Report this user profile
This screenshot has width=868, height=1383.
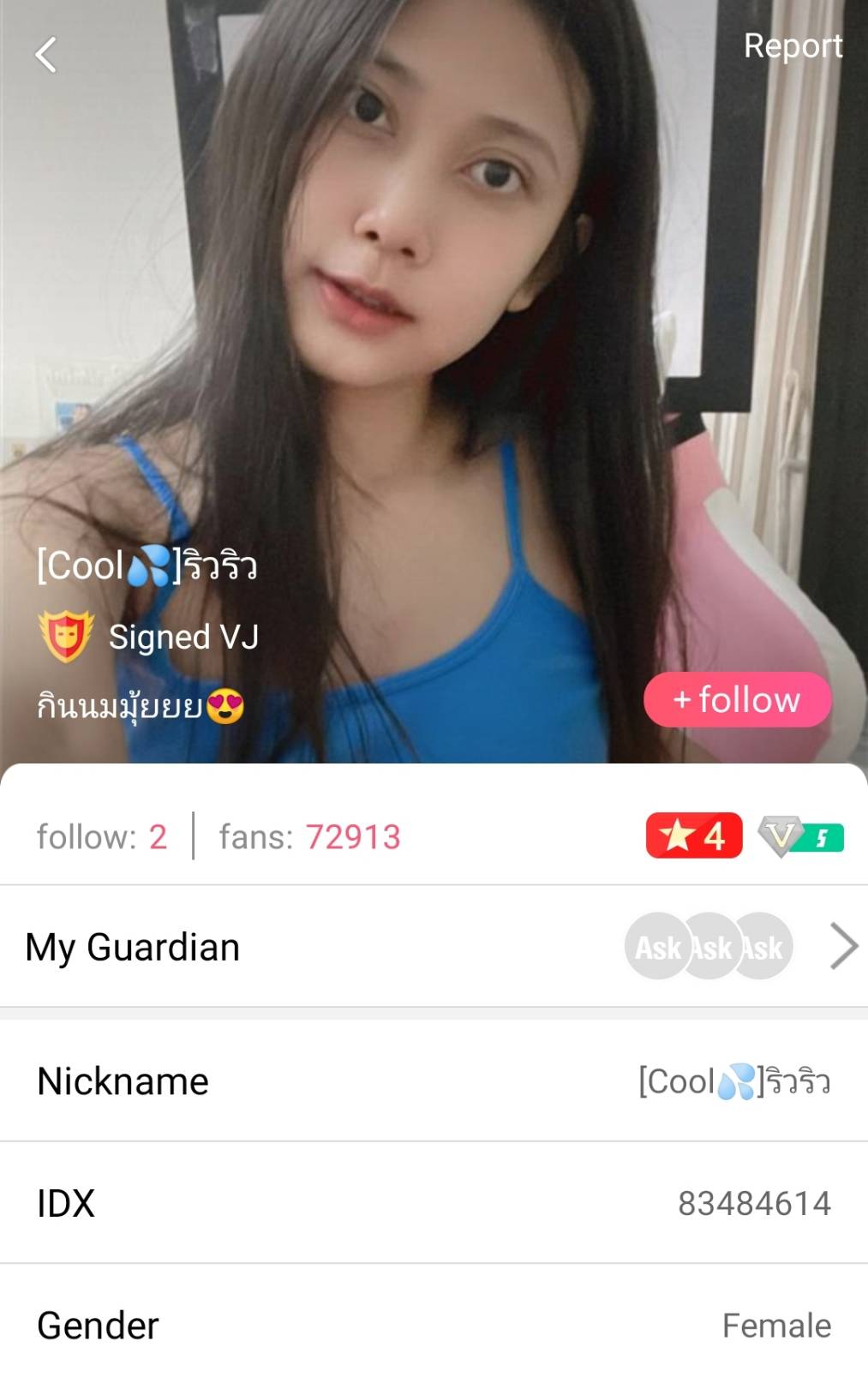pos(793,46)
